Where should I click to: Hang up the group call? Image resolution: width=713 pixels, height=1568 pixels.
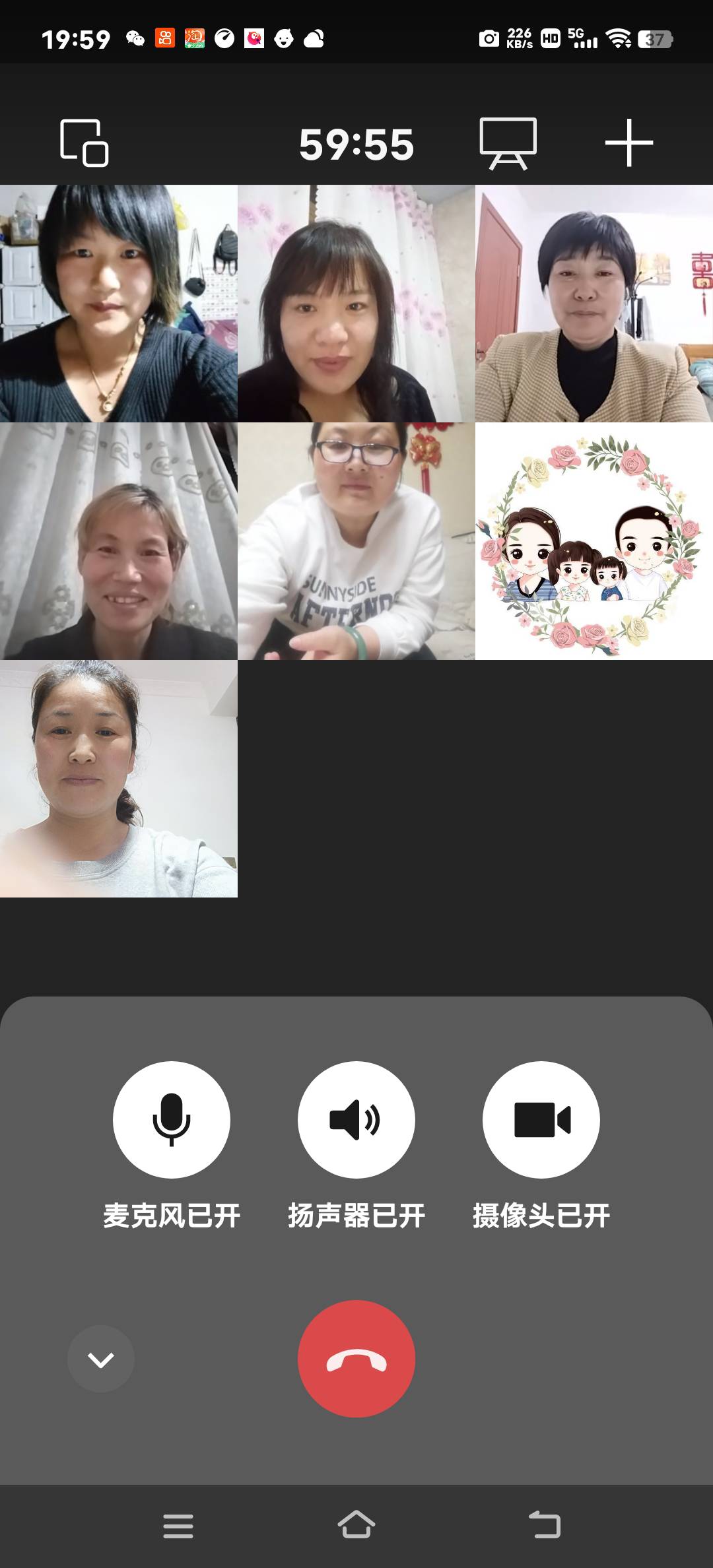tap(356, 1359)
